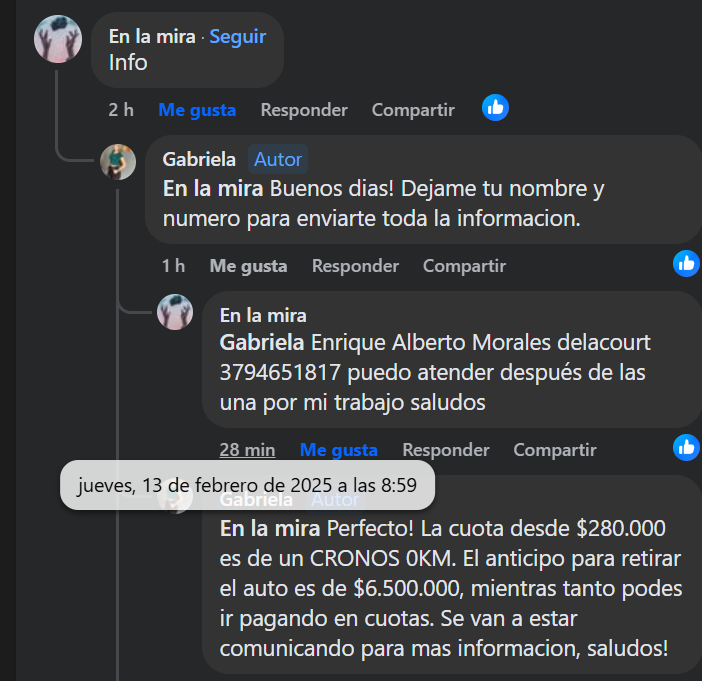Viewport: 702px width, 681px height.
Task: Open the 28 min timestamp link
Action: (247, 450)
